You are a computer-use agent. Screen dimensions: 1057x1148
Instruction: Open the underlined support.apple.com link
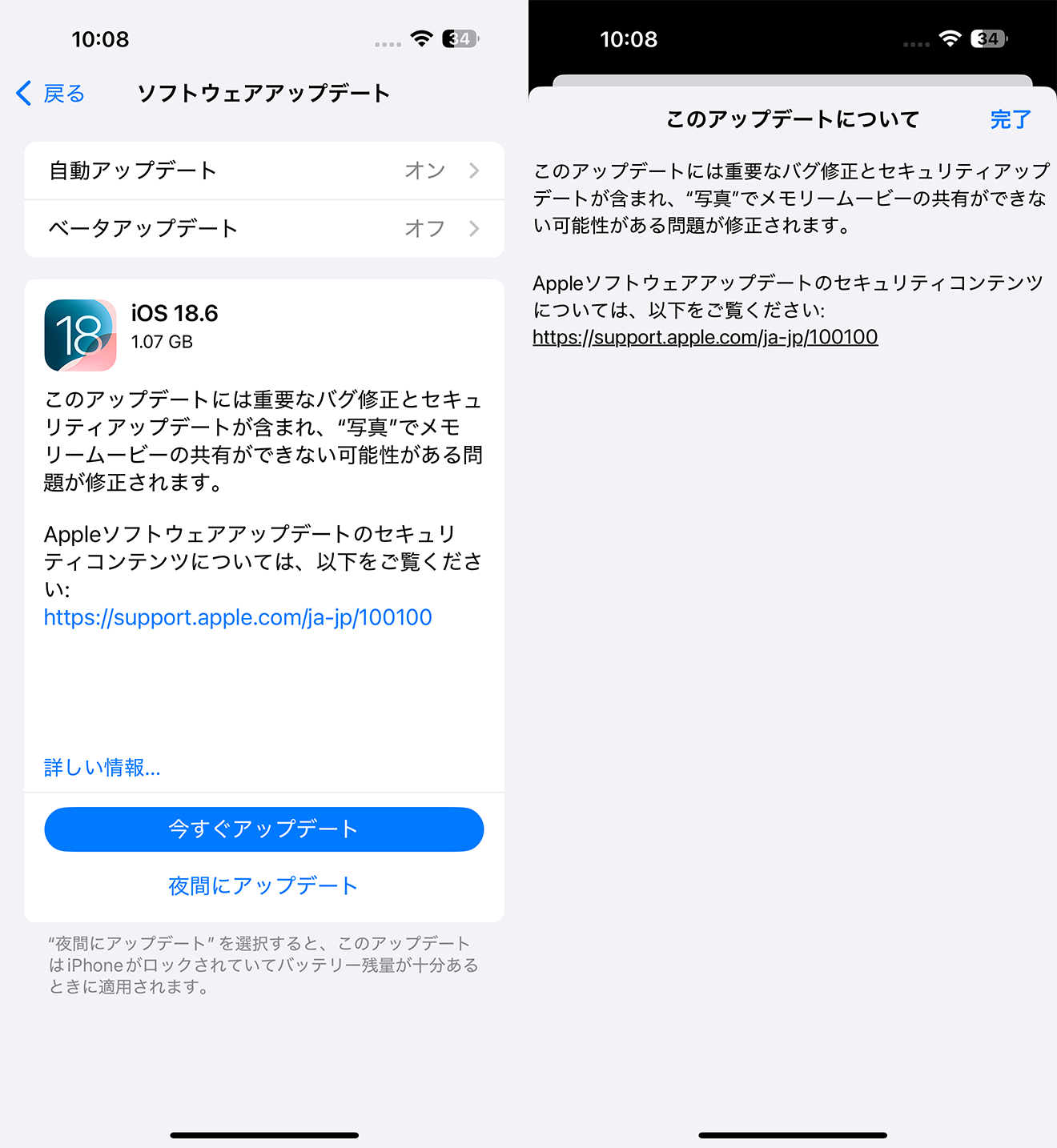705,337
